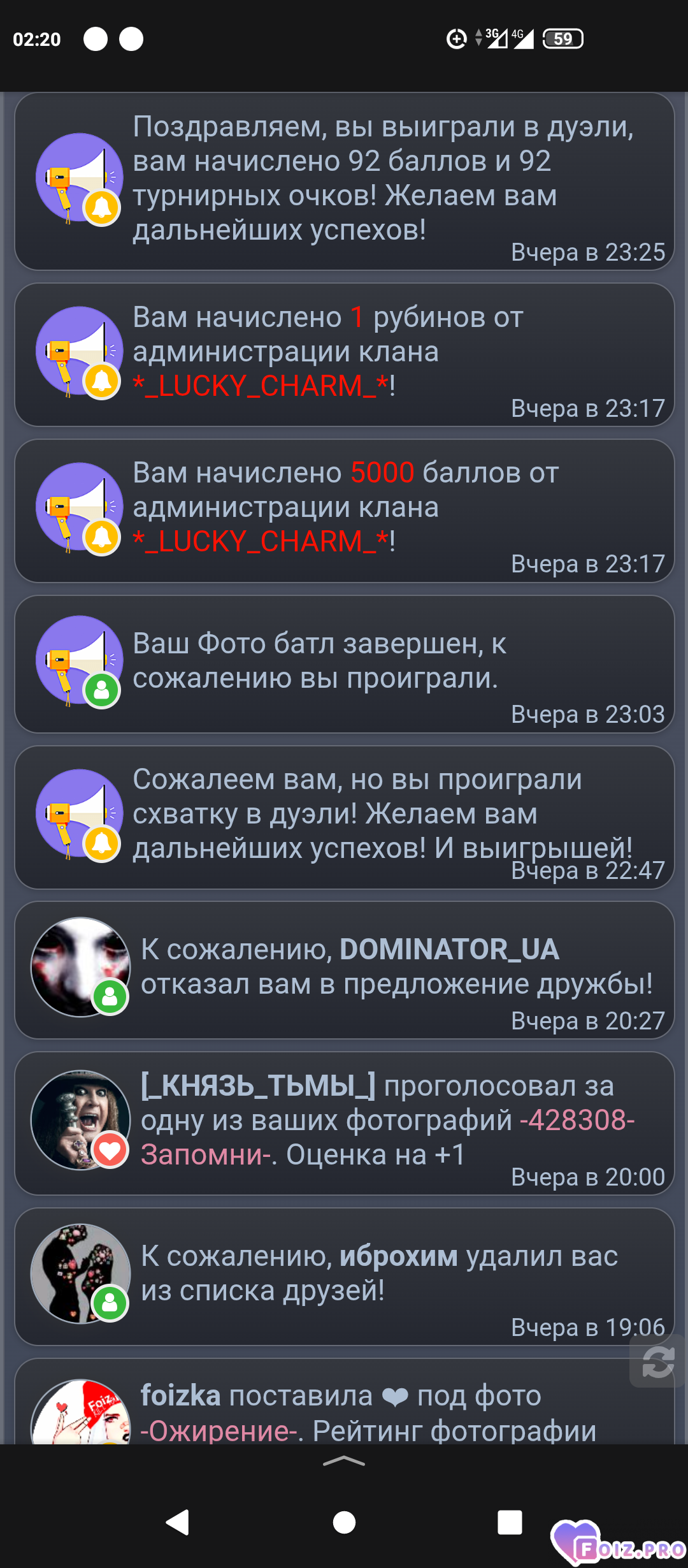View иброхим's profile avatar
This screenshot has height=1568, width=688.
point(80,1272)
